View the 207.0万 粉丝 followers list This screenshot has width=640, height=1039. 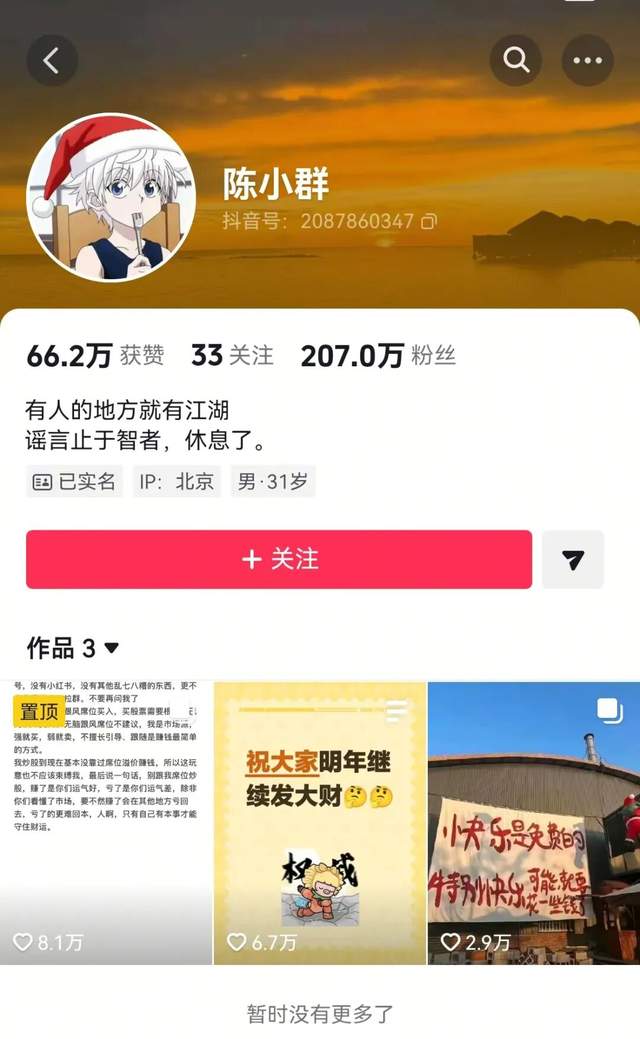[x=378, y=355]
